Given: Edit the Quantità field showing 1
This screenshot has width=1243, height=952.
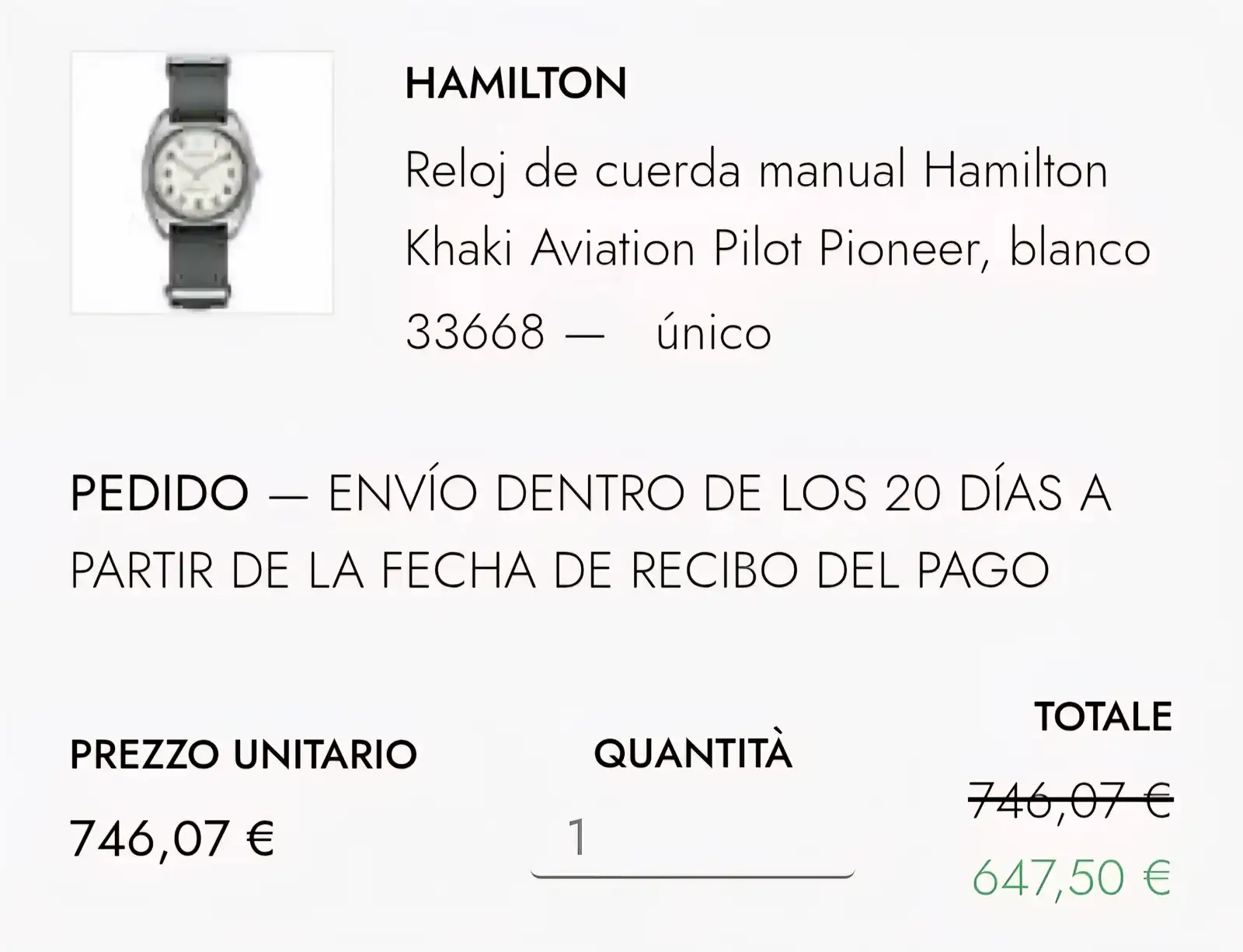Looking at the screenshot, I should pos(691,840).
